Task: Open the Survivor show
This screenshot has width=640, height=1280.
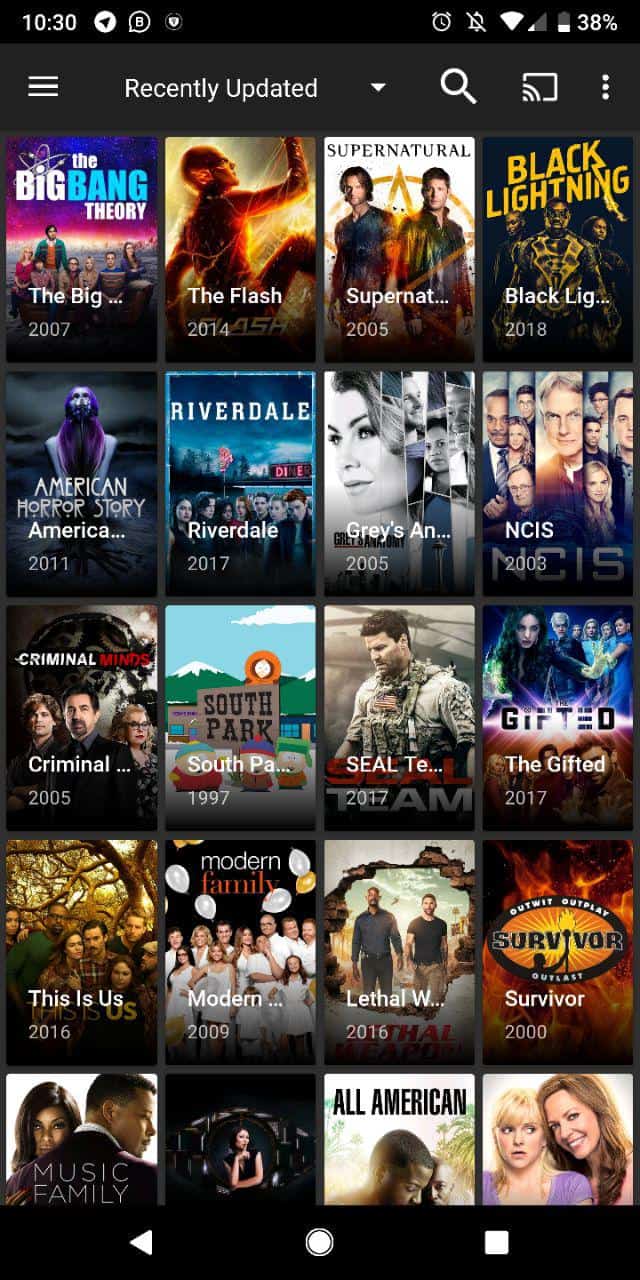Action: pos(558,952)
